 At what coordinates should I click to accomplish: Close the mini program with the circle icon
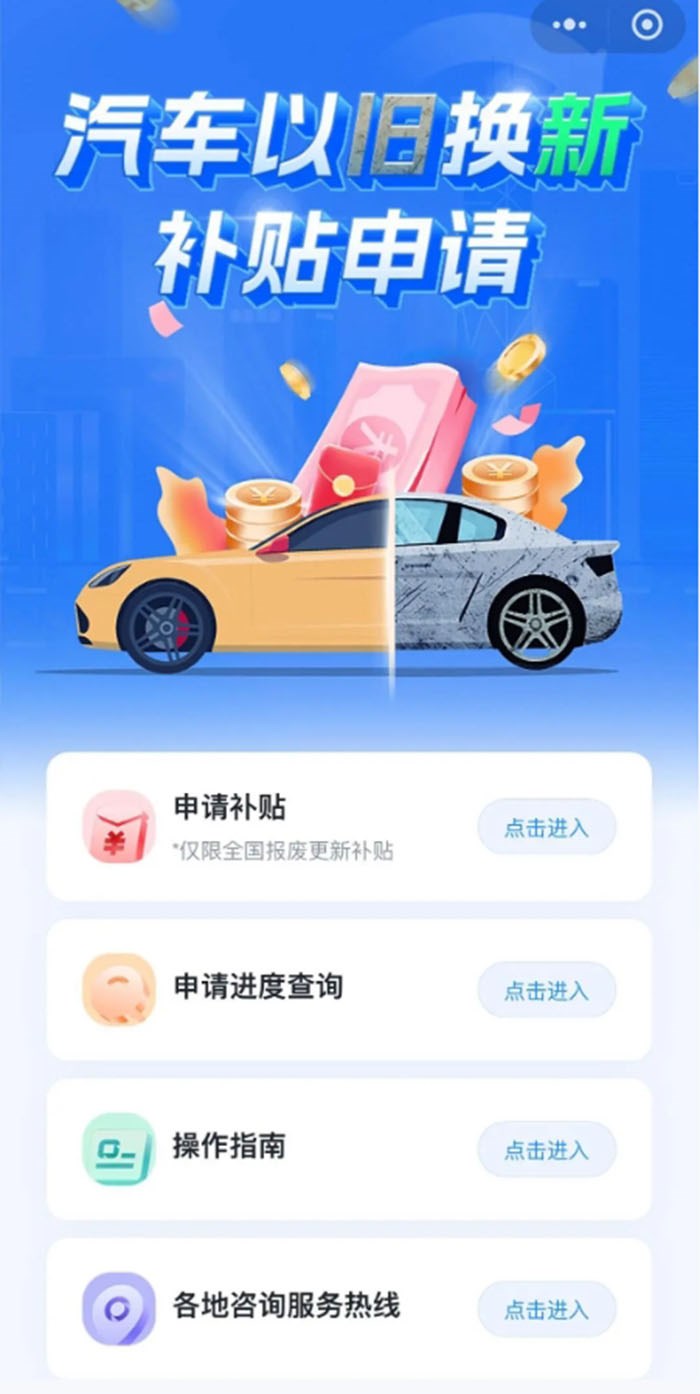coord(648,26)
